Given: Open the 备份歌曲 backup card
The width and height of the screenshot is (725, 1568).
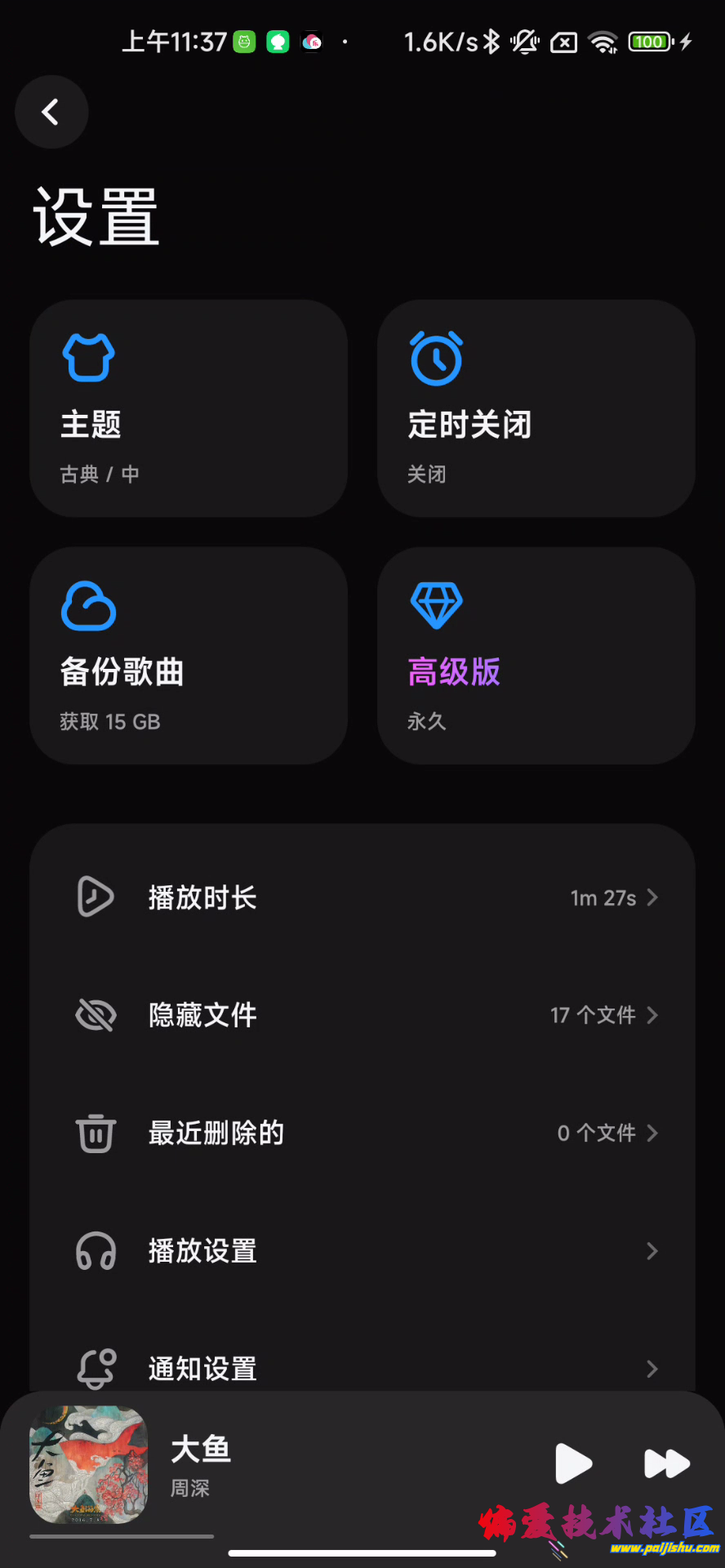Looking at the screenshot, I should click(x=189, y=656).
